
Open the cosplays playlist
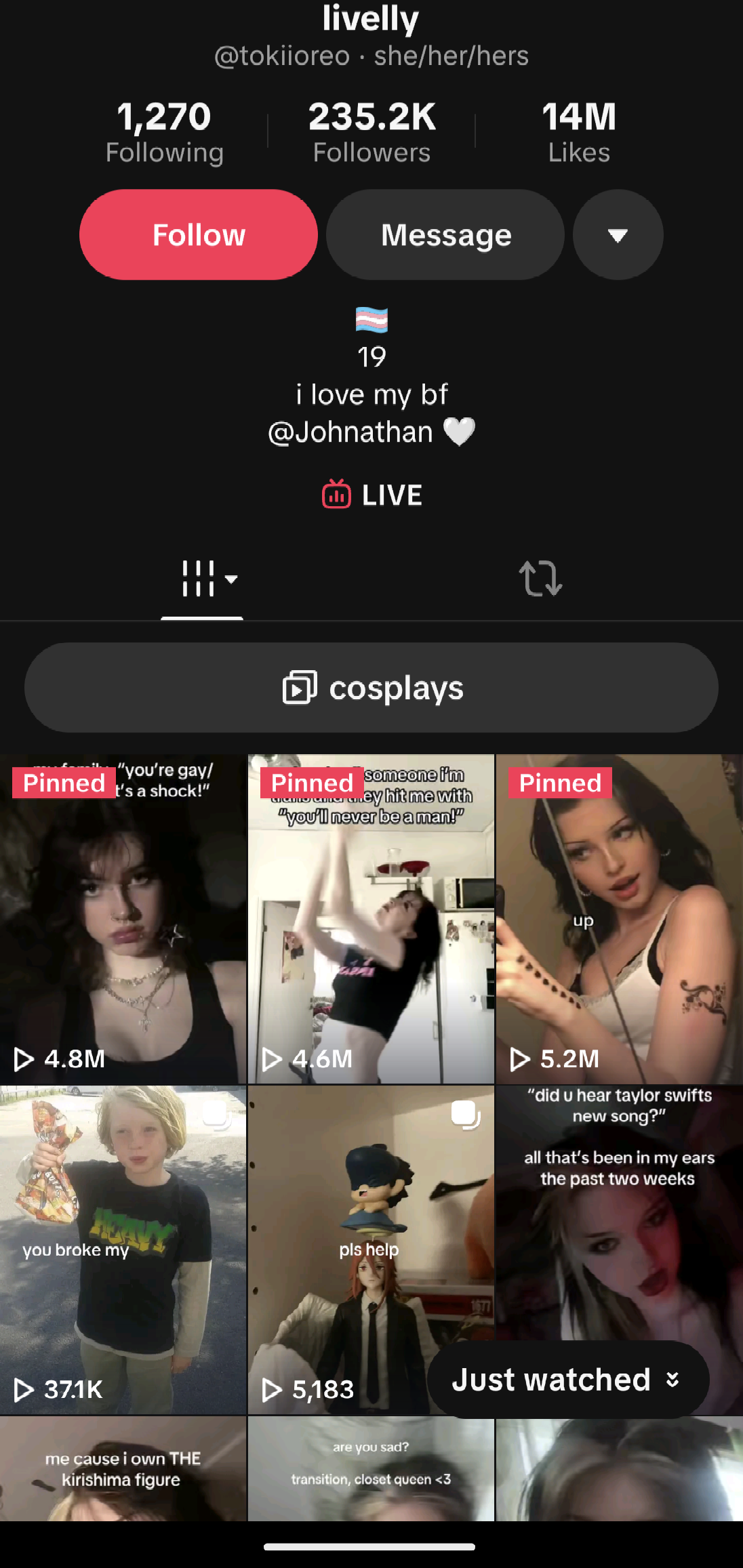(x=371, y=688)
